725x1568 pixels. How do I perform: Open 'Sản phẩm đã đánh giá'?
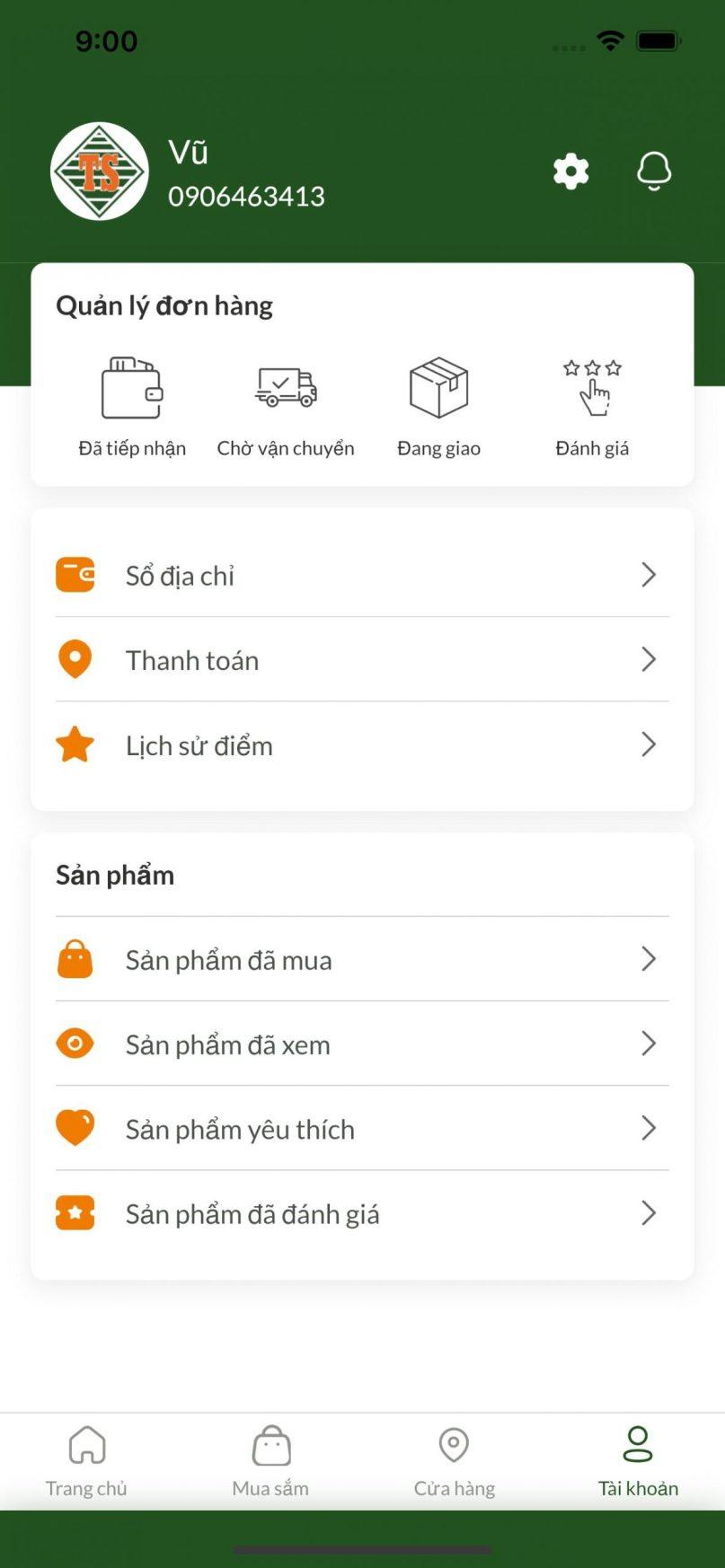click(252, 1213)
